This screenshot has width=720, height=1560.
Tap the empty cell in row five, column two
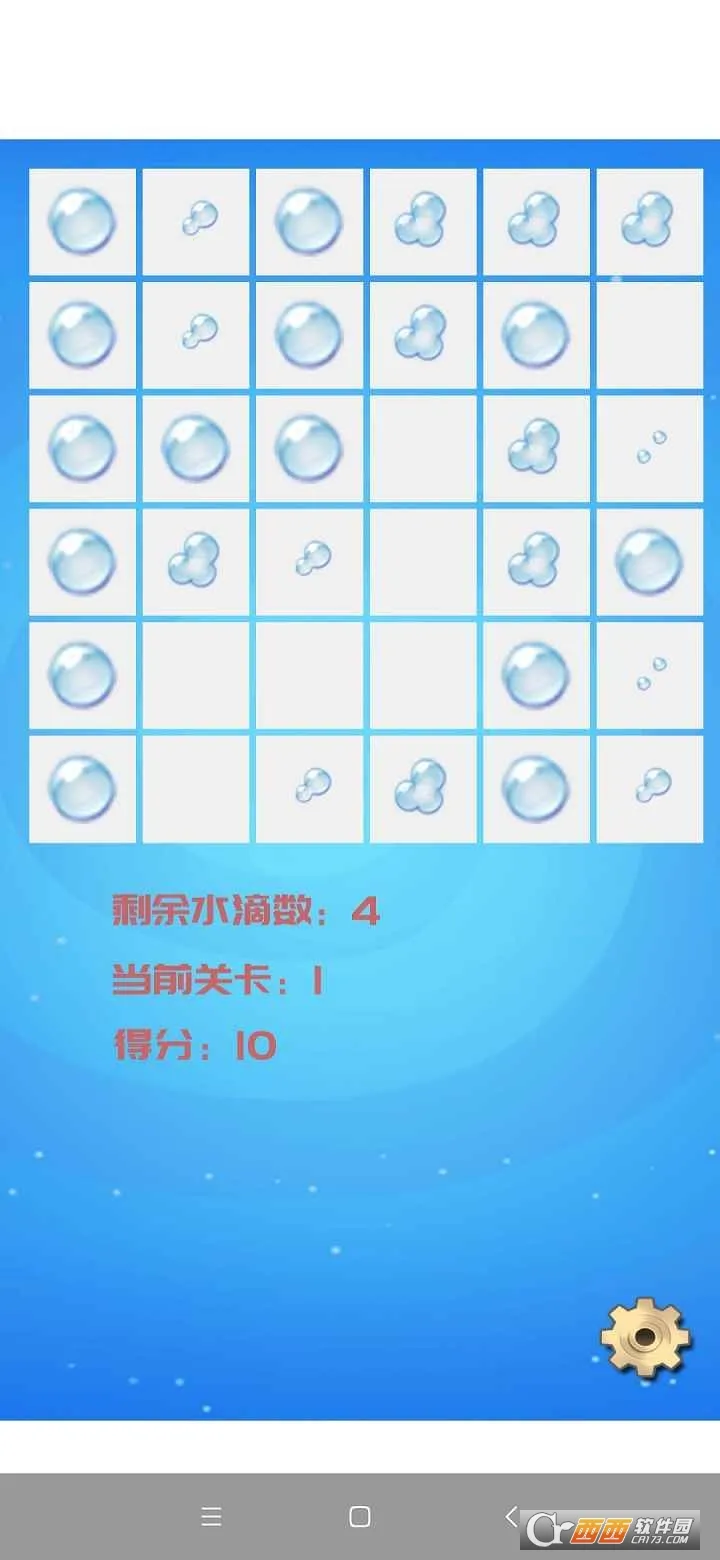pos(195,675)
